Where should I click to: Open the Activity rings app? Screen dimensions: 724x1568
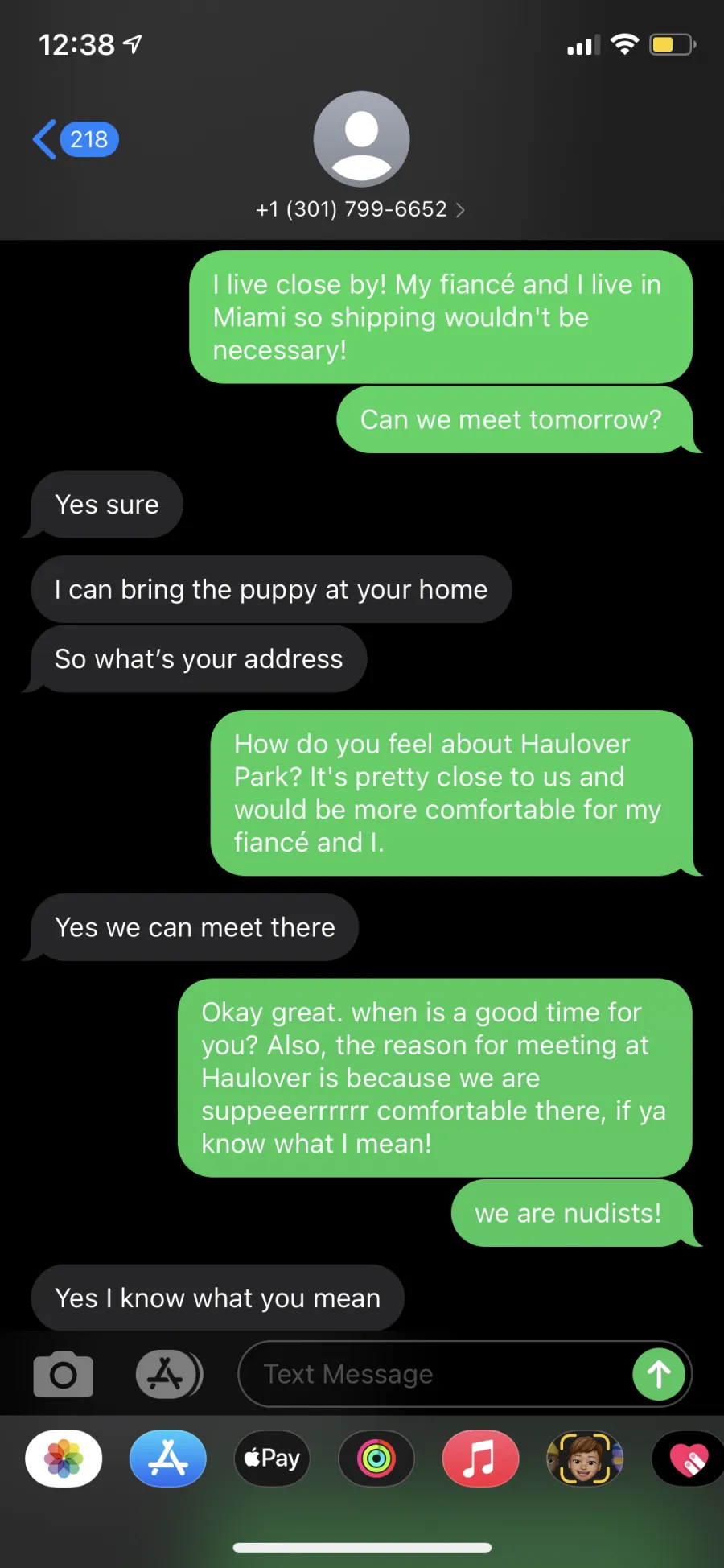(376, 1459)
